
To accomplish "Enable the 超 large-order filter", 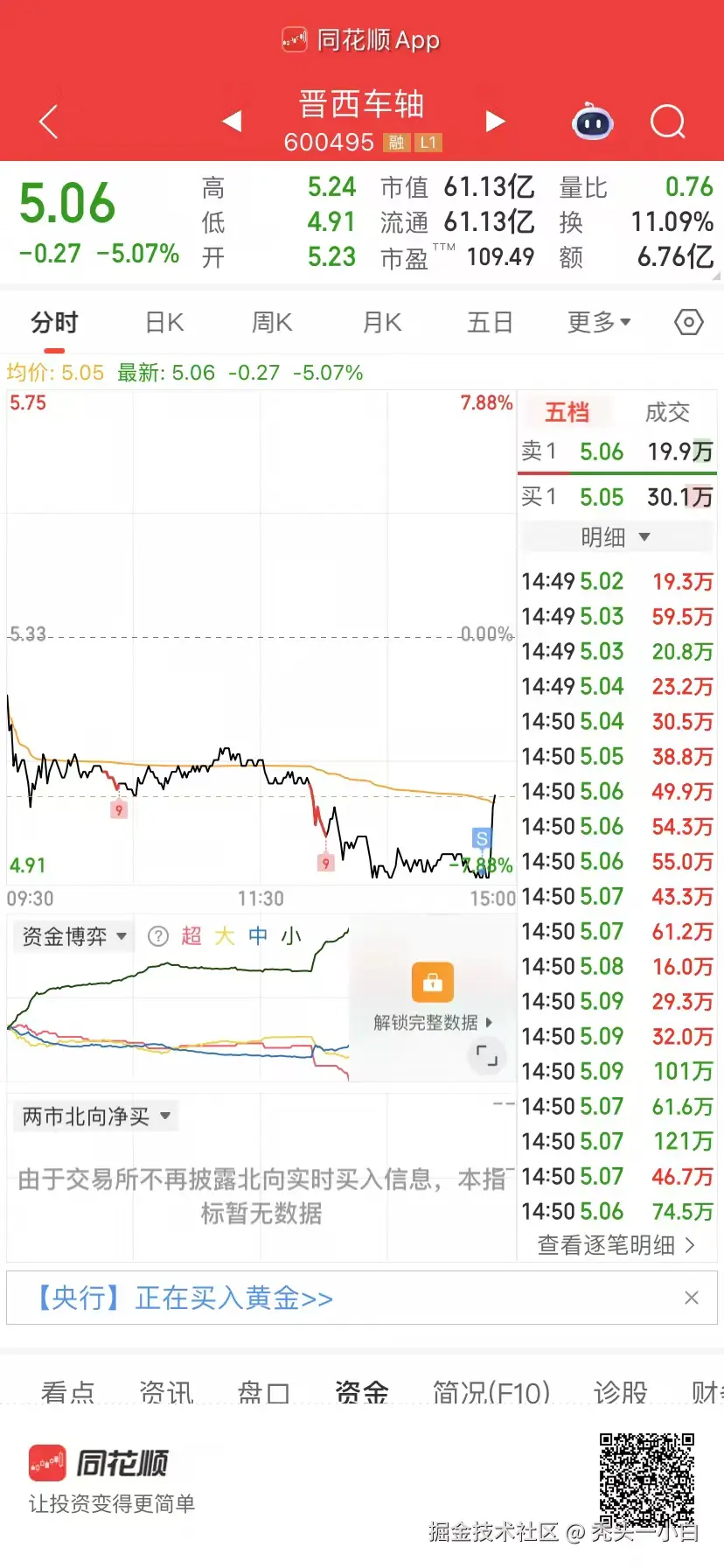I will pos(191,935).
